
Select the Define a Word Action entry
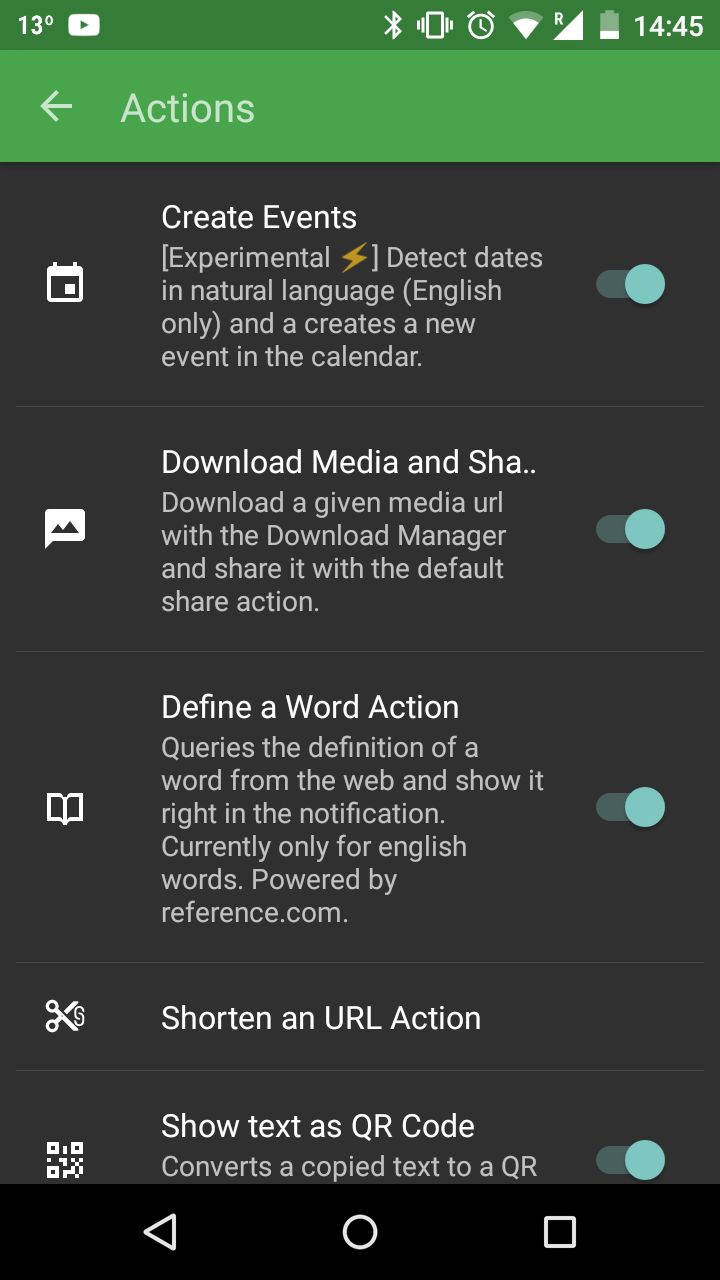[360, 807]
